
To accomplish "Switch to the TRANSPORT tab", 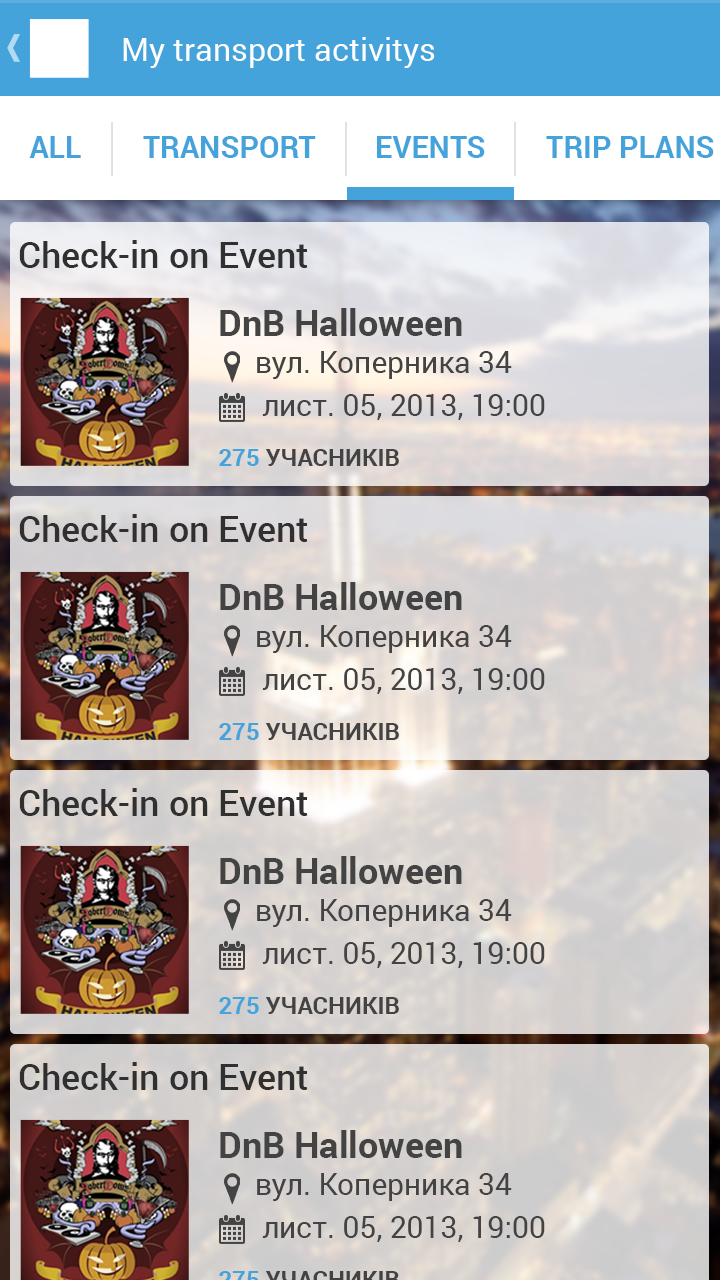I will 229,148.
